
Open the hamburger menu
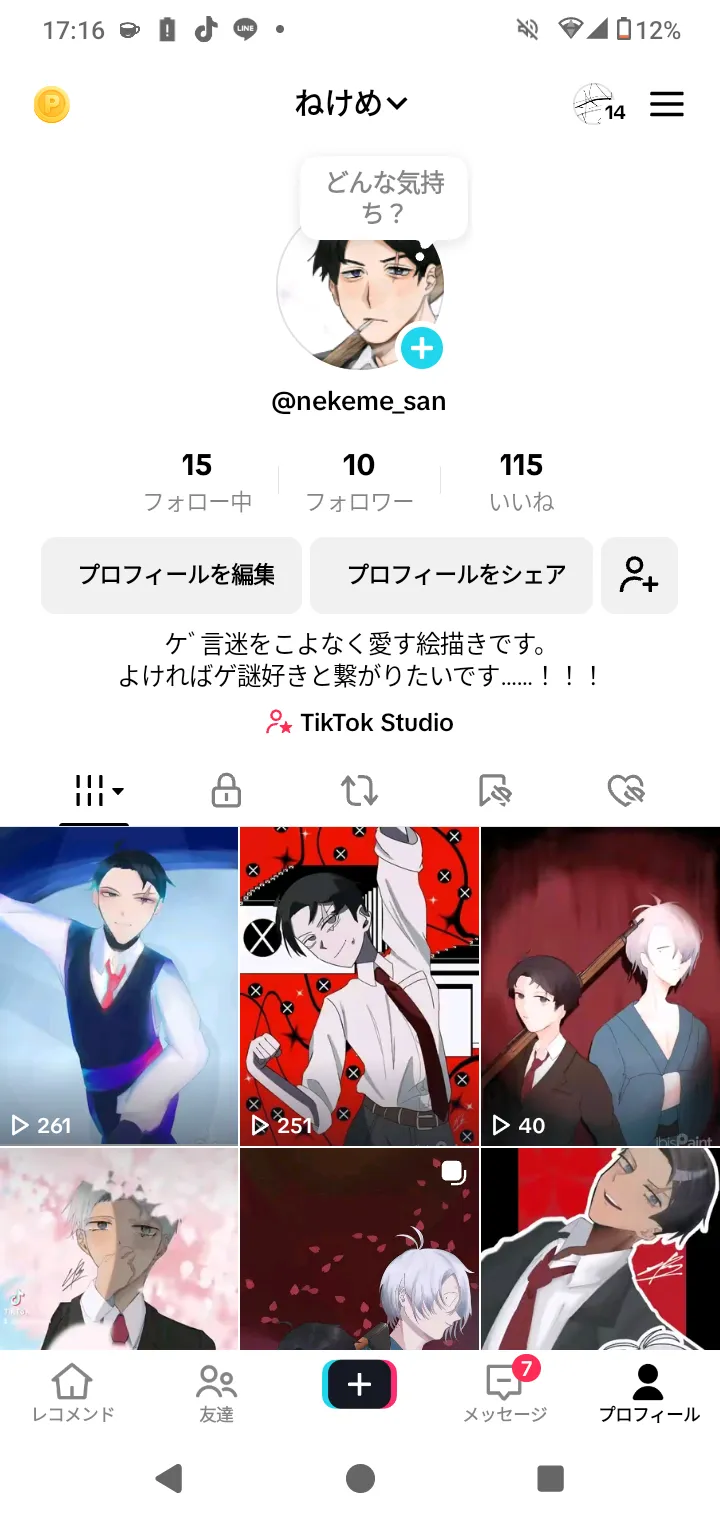(667, 104)
